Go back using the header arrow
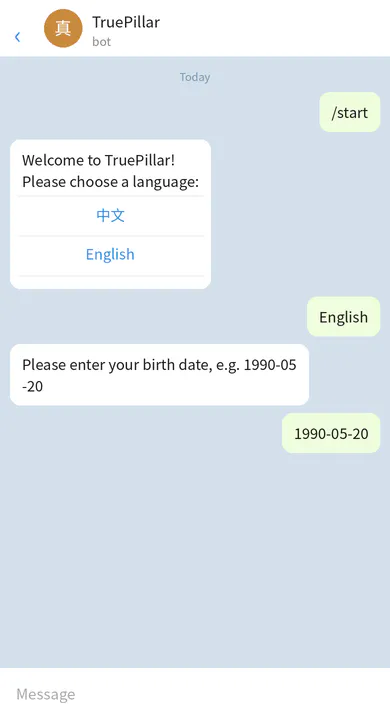Viewport: 390px width, 720px height. 17,37
